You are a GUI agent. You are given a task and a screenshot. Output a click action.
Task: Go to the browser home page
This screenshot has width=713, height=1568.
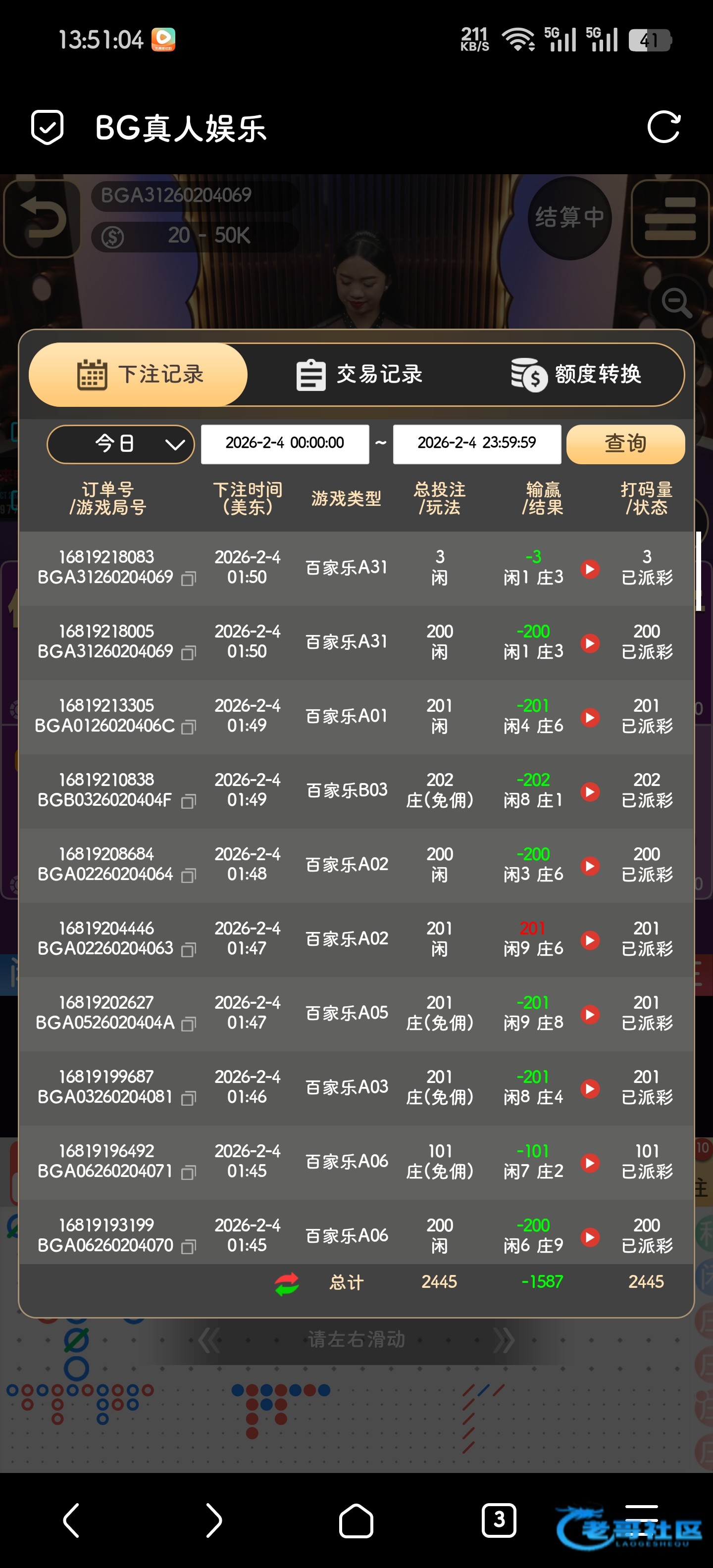(x=356, y=1520)
